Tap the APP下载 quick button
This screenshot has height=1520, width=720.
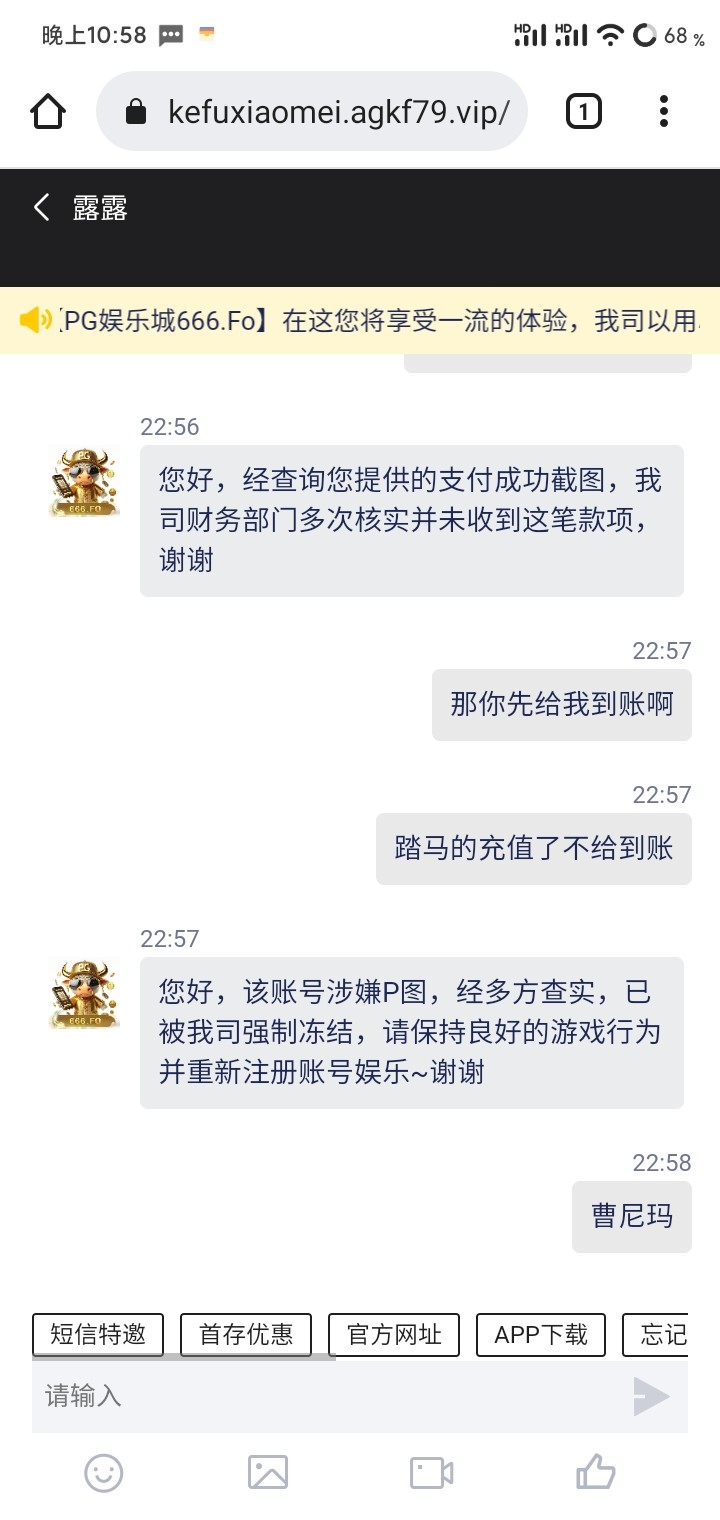[541, 1335]
